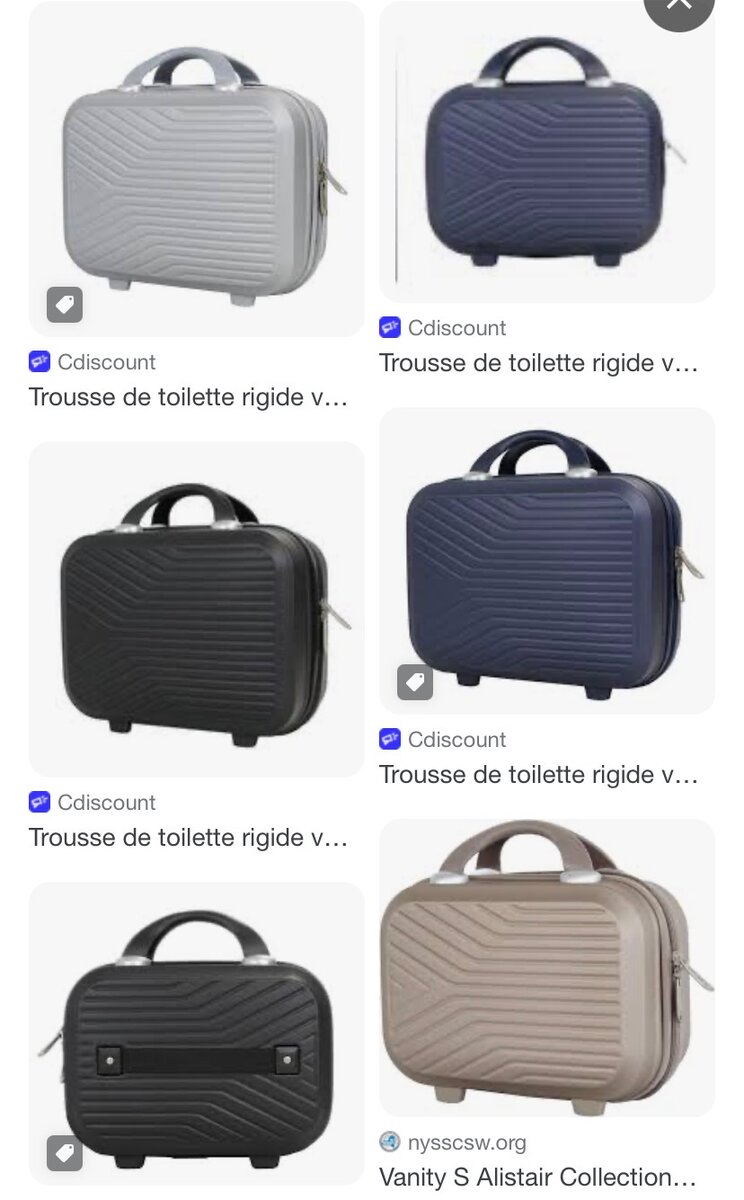744x1200 pixels.
Task: Open the silver grey toiletry case image
Action: point(197,170)
